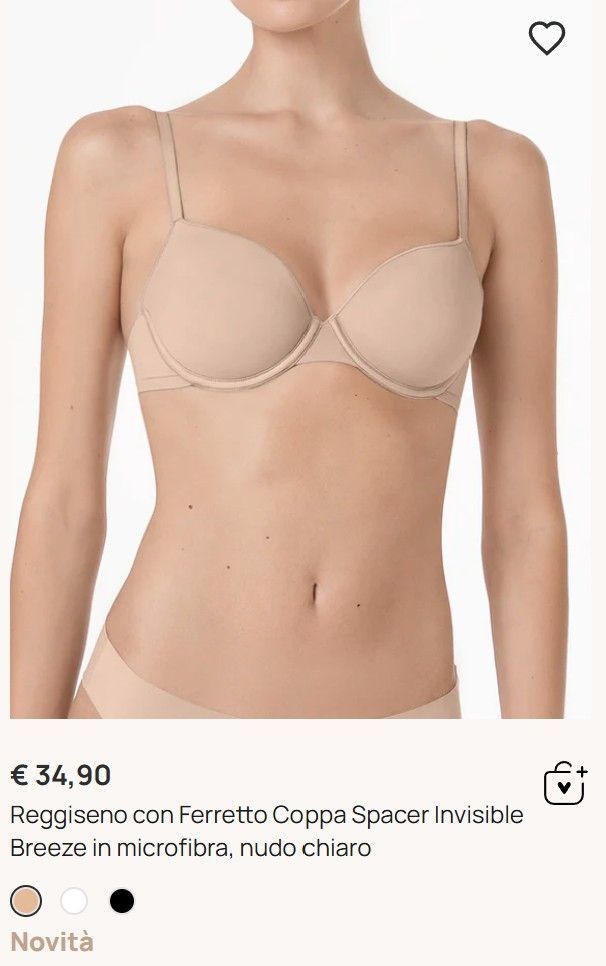Viewport: 606px width, 966px height.
Task: Add the bra to wishlist with heart icon
Action: (546, 38)
